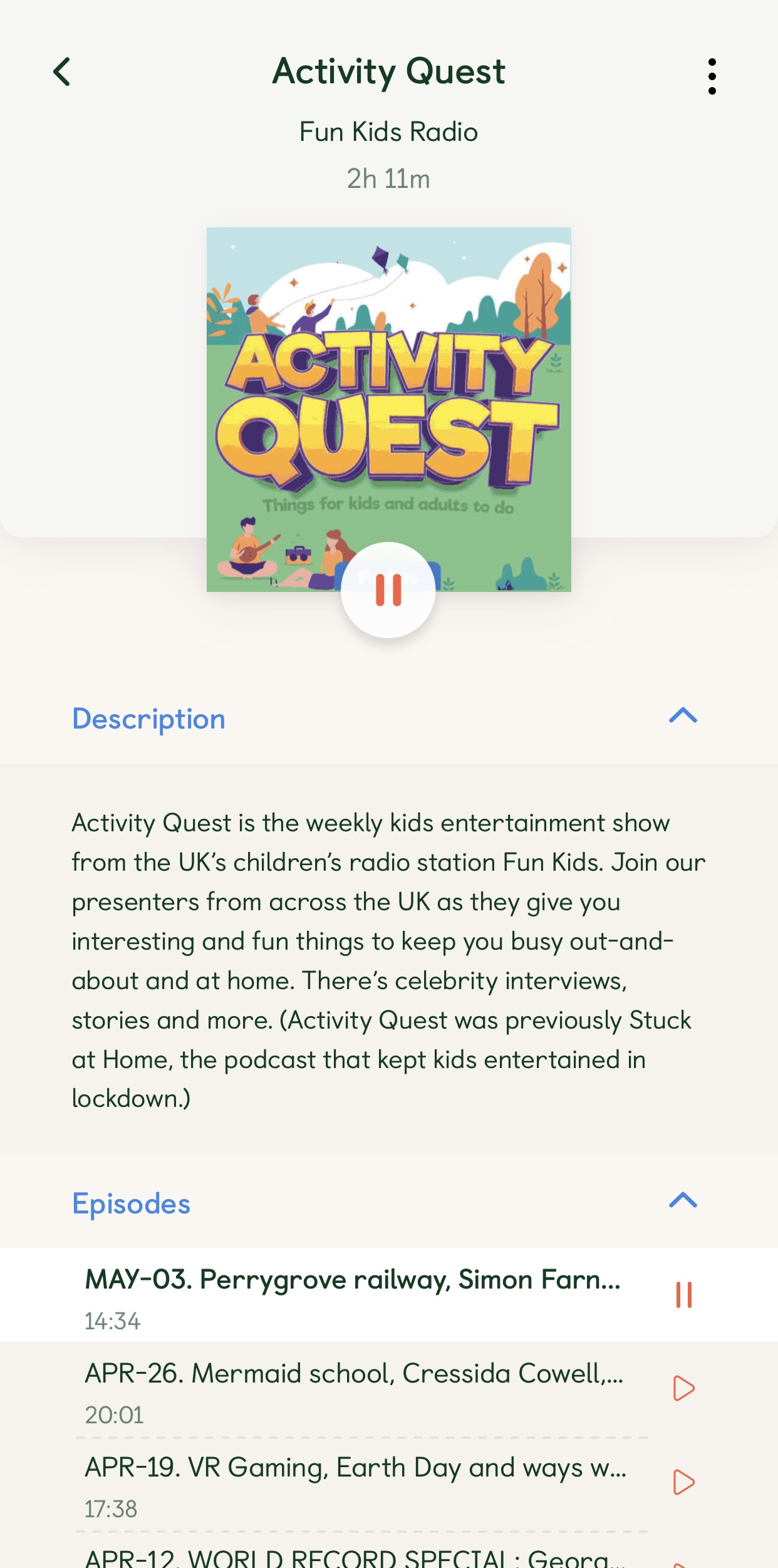Collapse the Description section

683,716
